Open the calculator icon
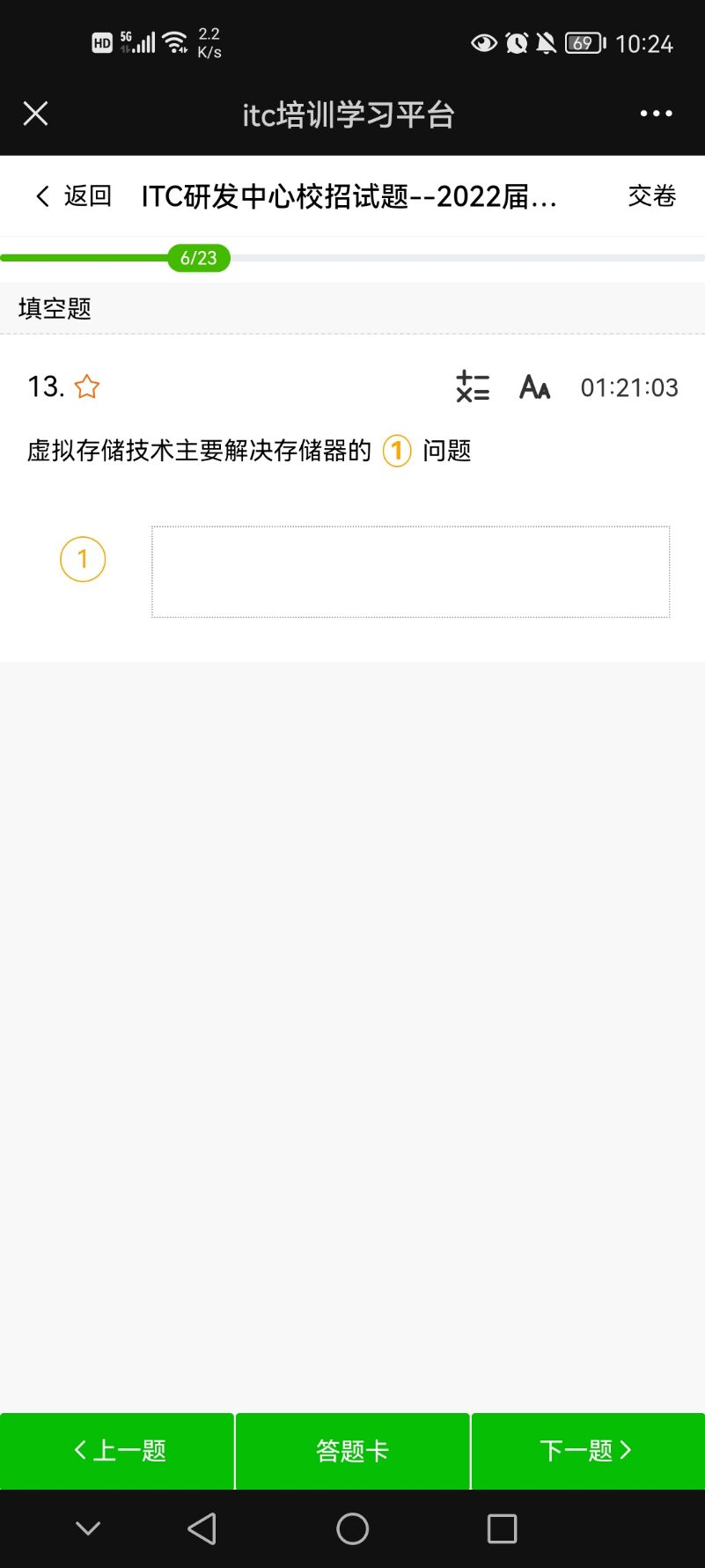Image resolution: width=705 pixels, height=1568 pixels. pos(473,386)
